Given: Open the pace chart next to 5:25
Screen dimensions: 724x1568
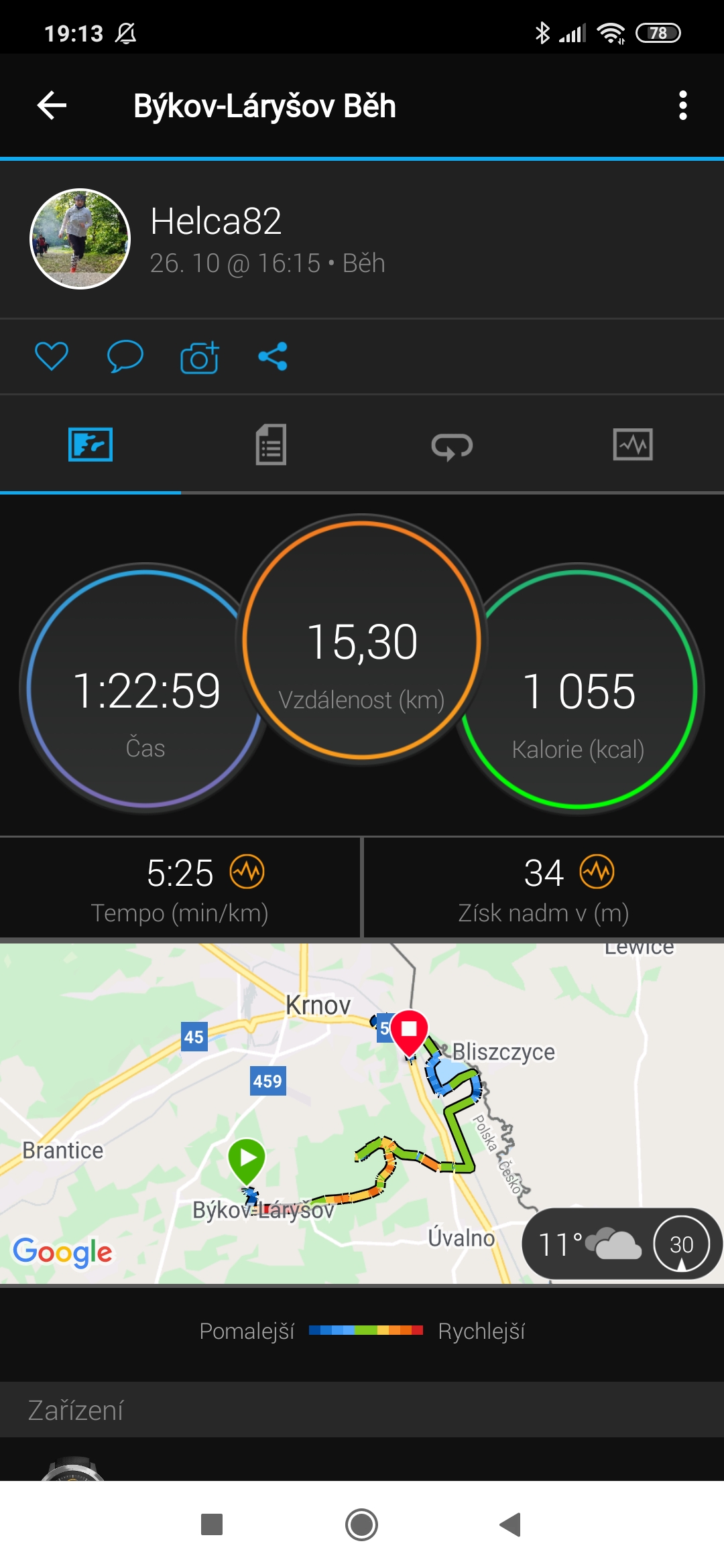Looking at the screenshot, I should tap(247, 872).
